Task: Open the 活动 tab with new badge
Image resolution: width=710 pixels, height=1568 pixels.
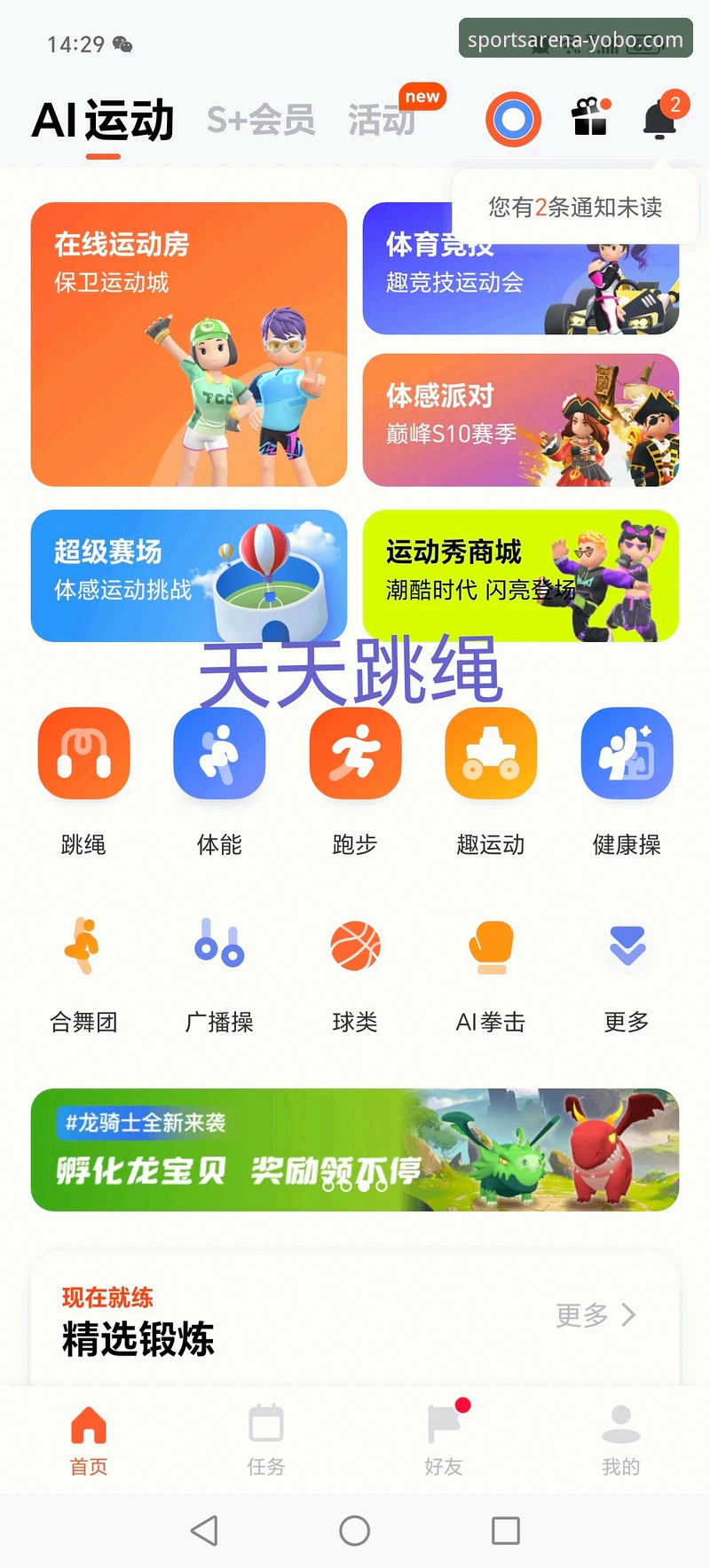Action: click(x=383, y=123)
